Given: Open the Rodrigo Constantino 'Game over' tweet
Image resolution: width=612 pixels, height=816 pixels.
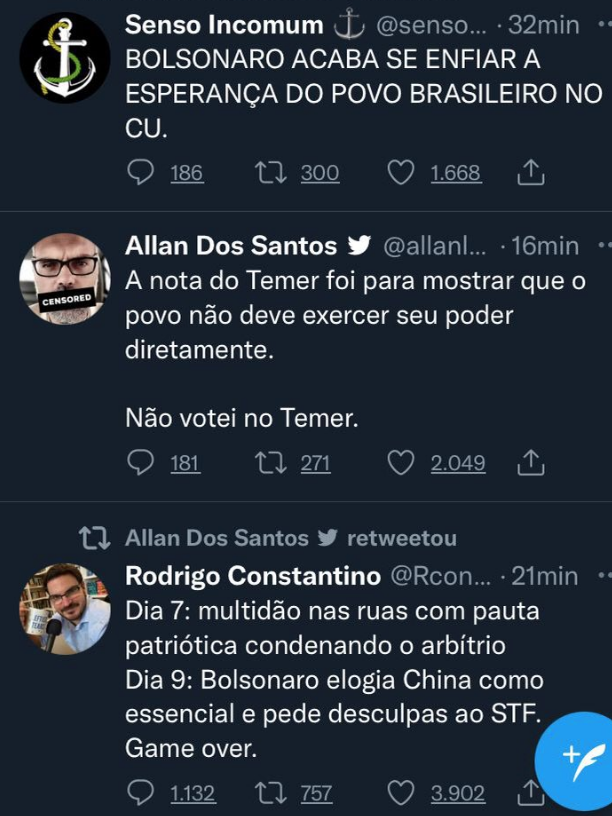Looking at the screenshot, I should (x=330, y=680).
